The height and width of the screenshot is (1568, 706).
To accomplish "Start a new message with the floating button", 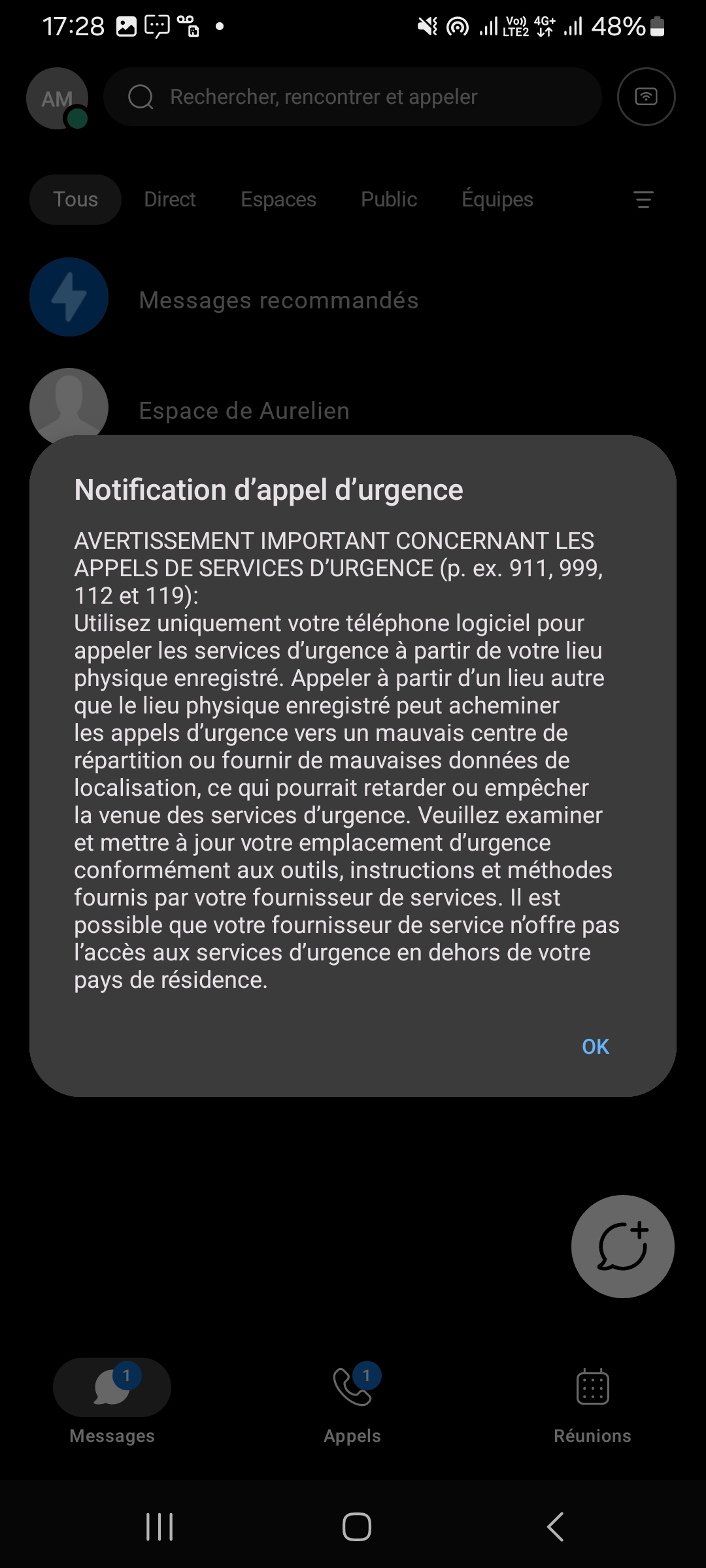I will pyautogui.click(x=622, y=1247).
